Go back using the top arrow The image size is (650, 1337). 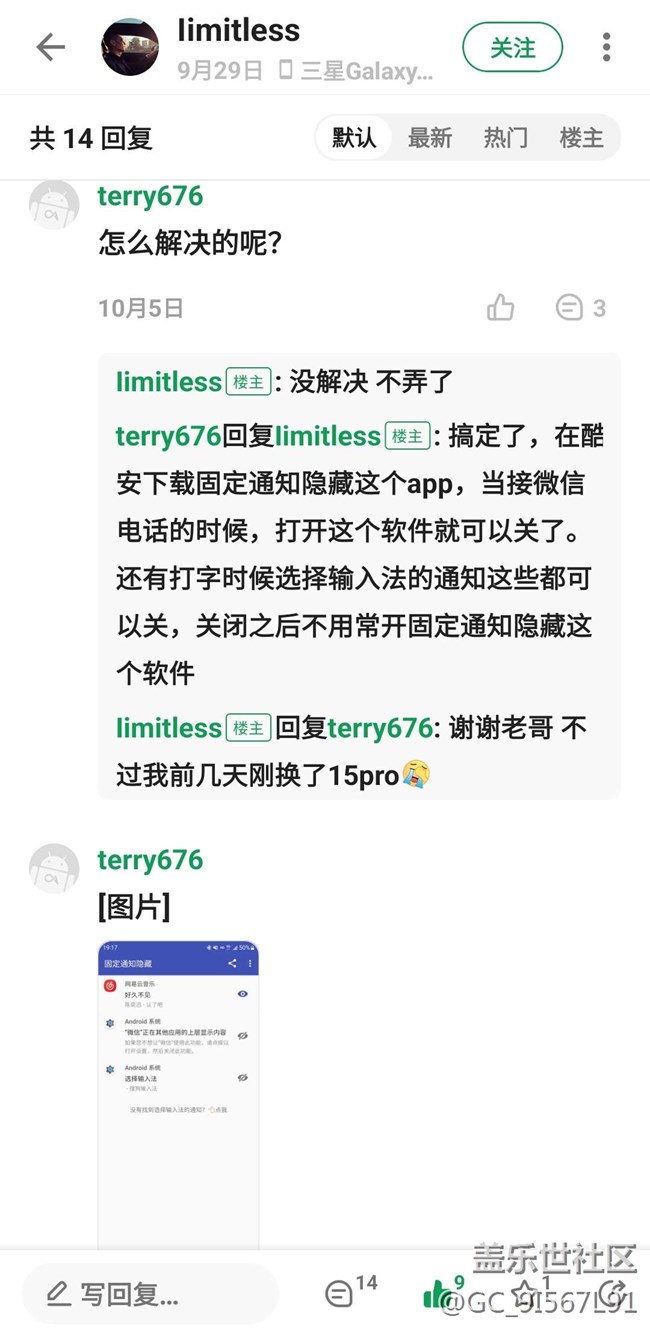click(50, 47)
